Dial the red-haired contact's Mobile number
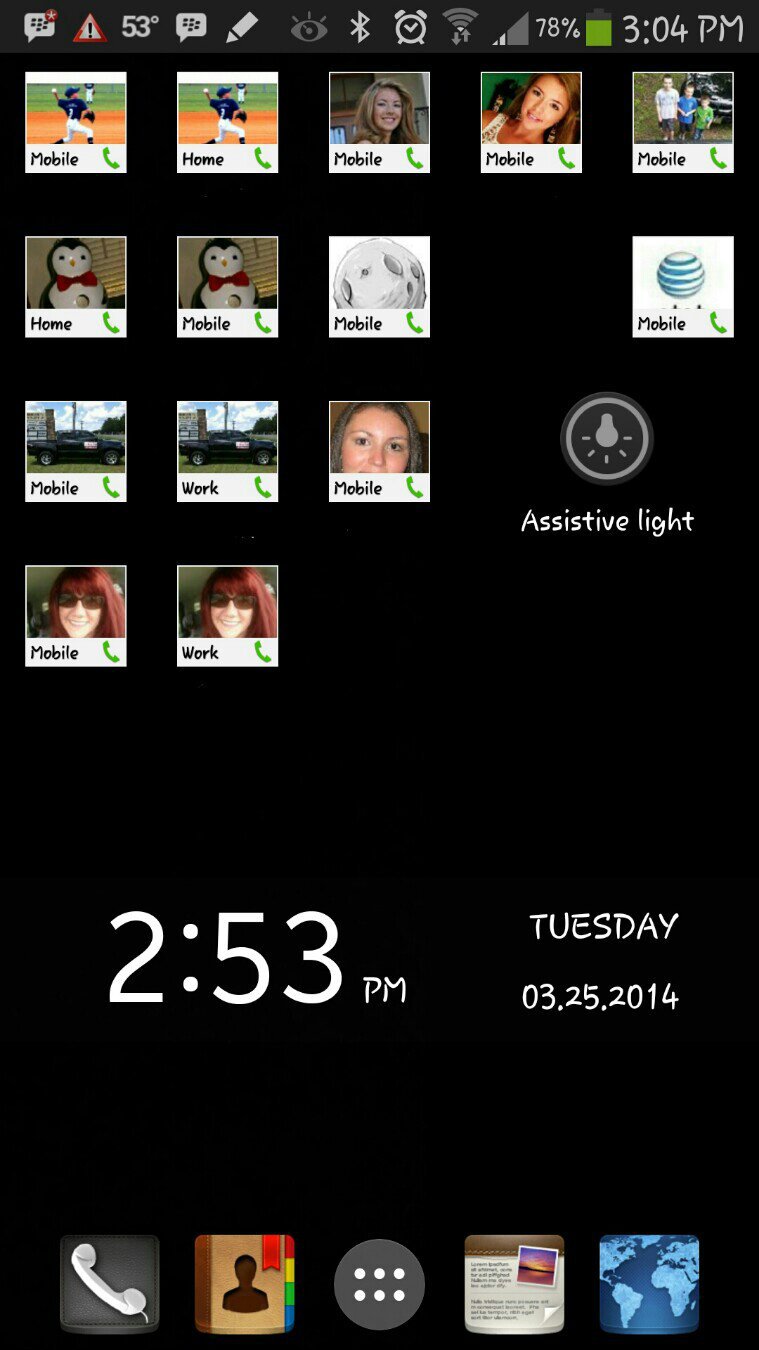759x1350 pixels. click(x=75, y=616)
